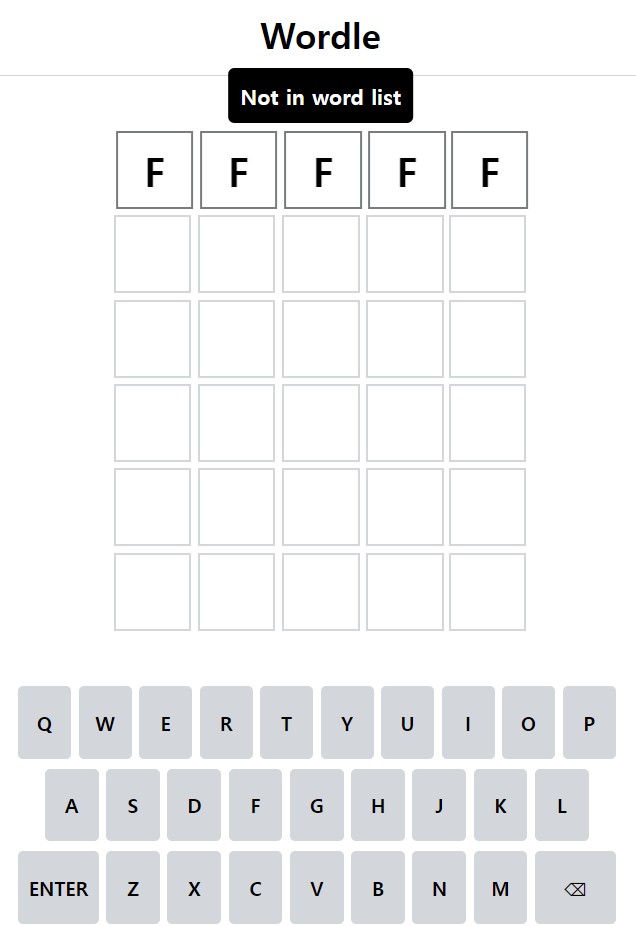Type the letter Q

(x=44, y=723)
